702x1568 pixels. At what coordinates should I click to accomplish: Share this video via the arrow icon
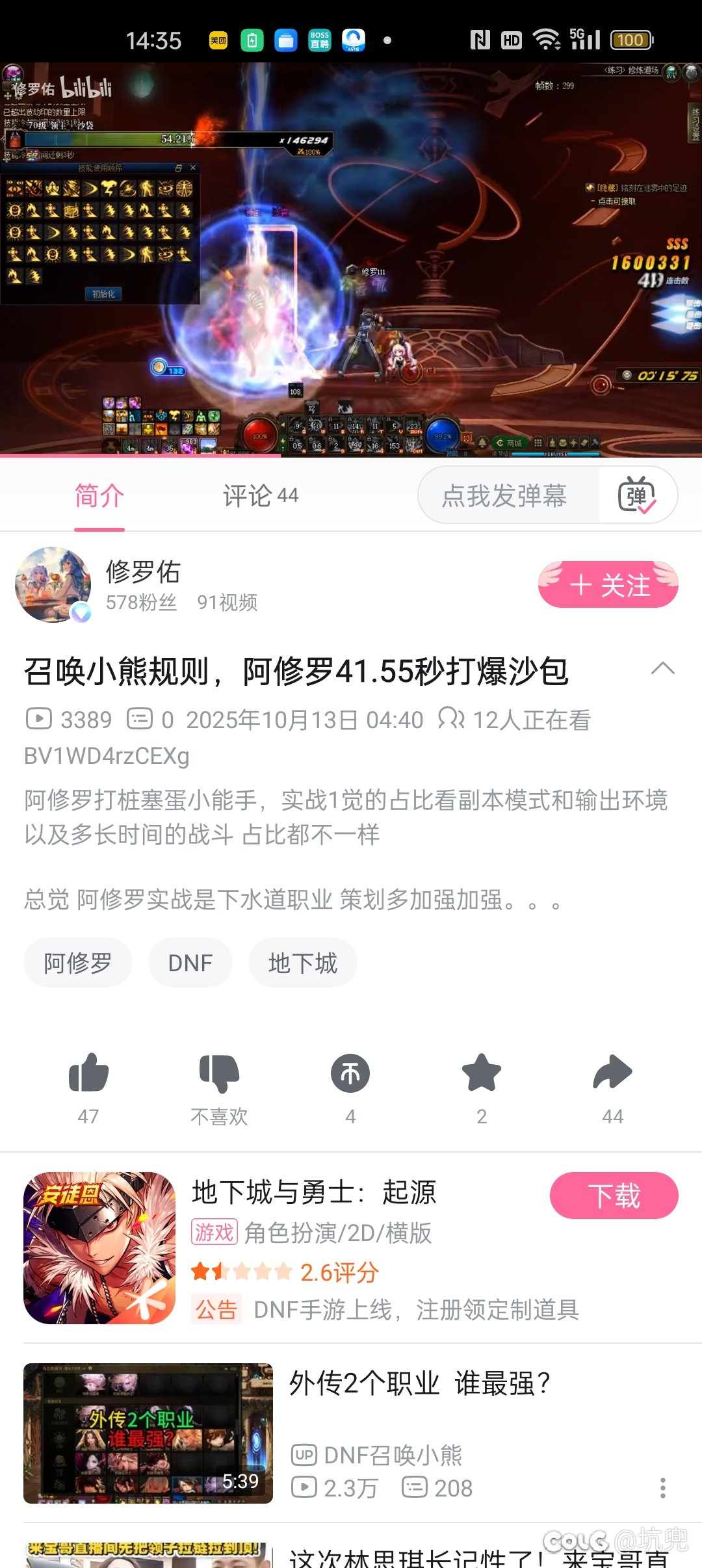612,1073
